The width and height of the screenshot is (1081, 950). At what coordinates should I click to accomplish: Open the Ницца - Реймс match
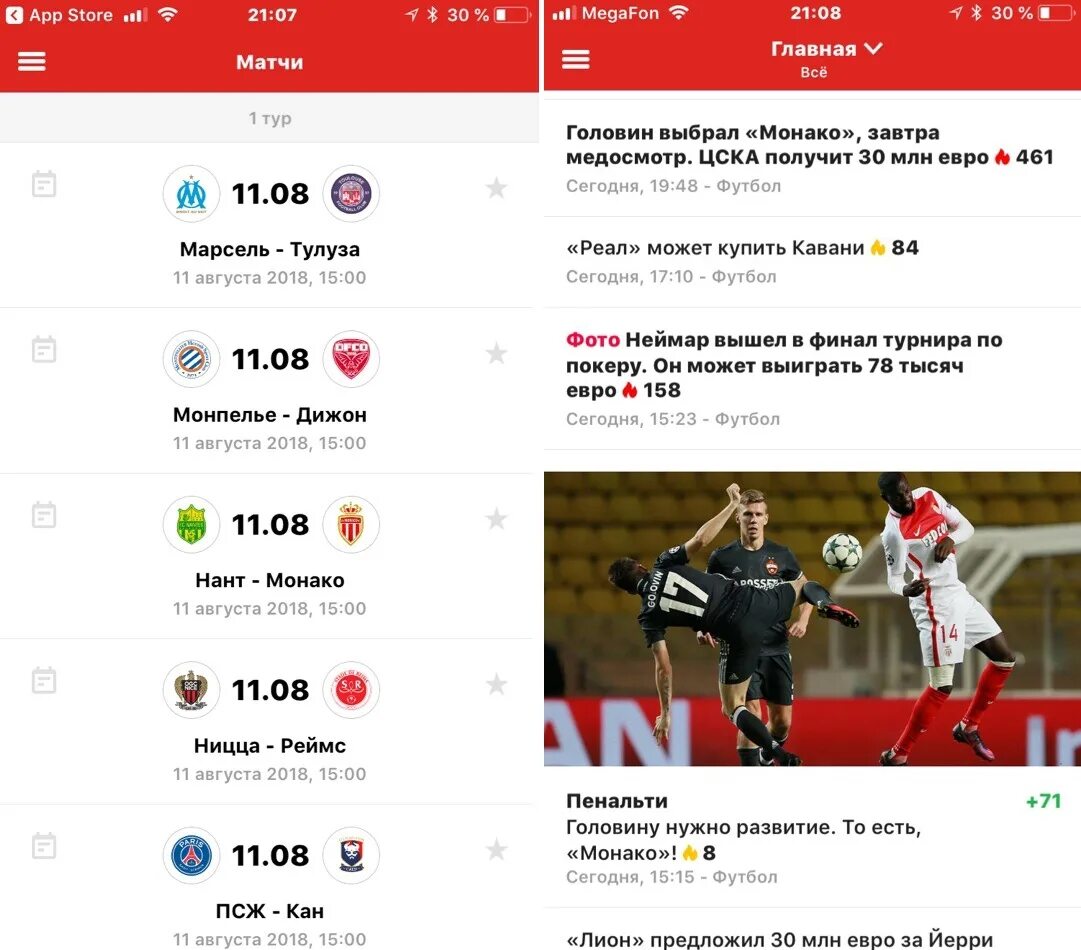270,745
